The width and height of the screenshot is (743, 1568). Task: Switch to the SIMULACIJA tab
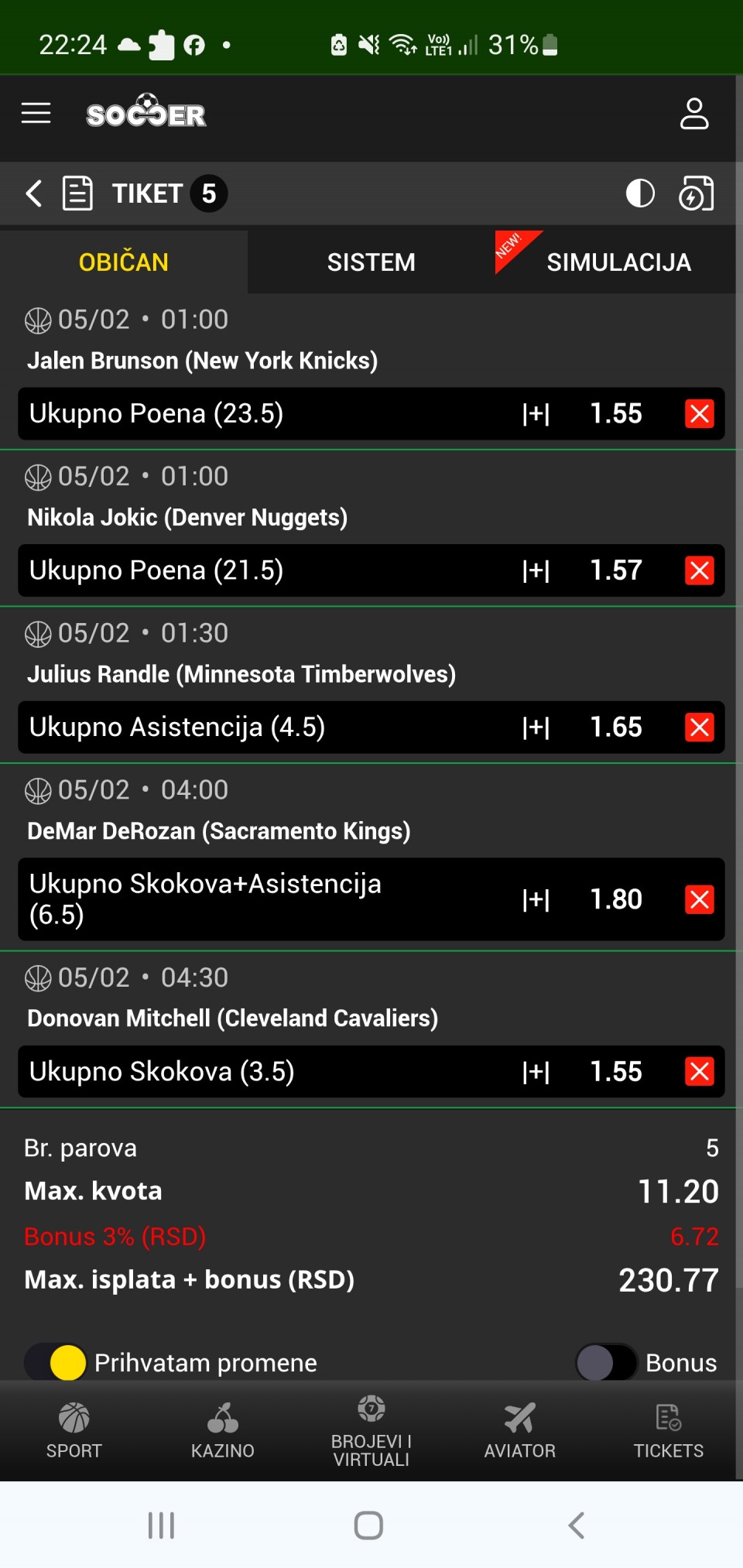(618, 262)
